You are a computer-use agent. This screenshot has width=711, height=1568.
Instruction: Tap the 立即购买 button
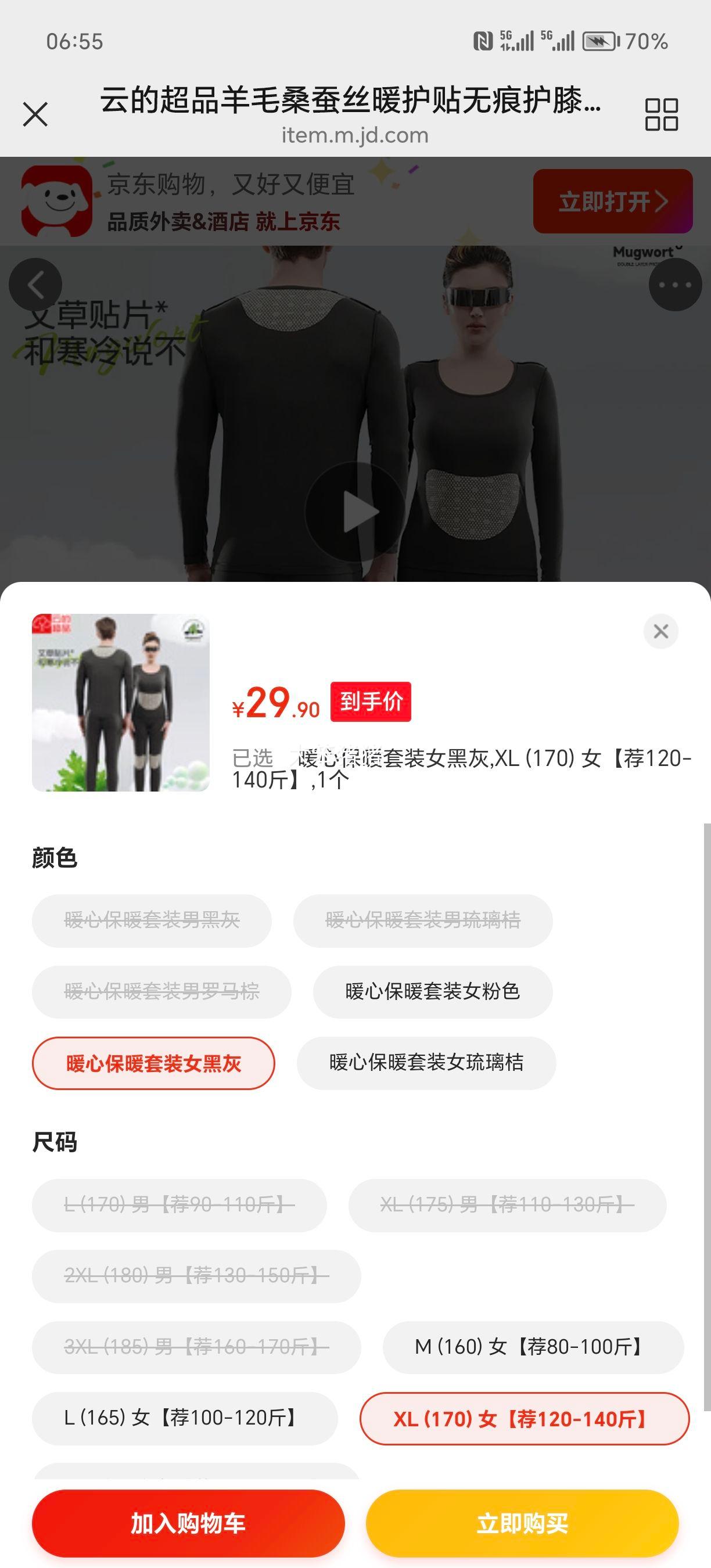coord(524,1523)
